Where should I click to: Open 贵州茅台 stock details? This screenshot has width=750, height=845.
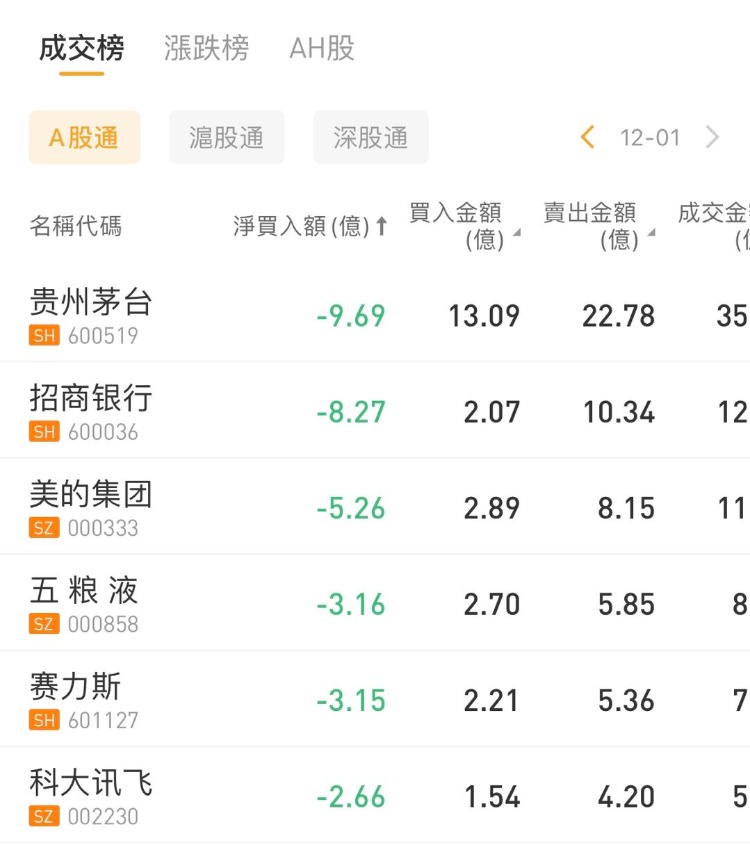click(x=91, y=314)
